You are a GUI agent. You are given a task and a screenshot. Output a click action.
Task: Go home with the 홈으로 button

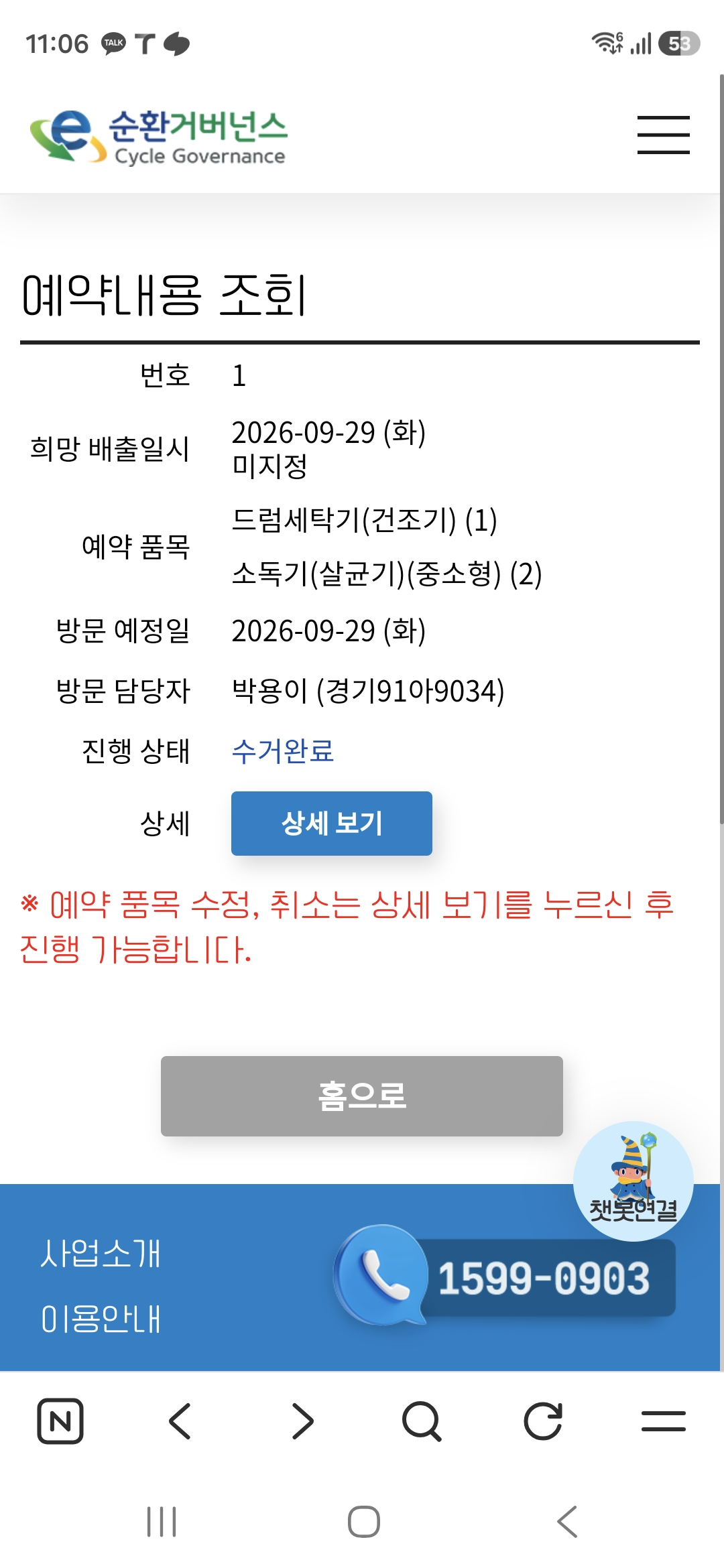point(362,1096)
